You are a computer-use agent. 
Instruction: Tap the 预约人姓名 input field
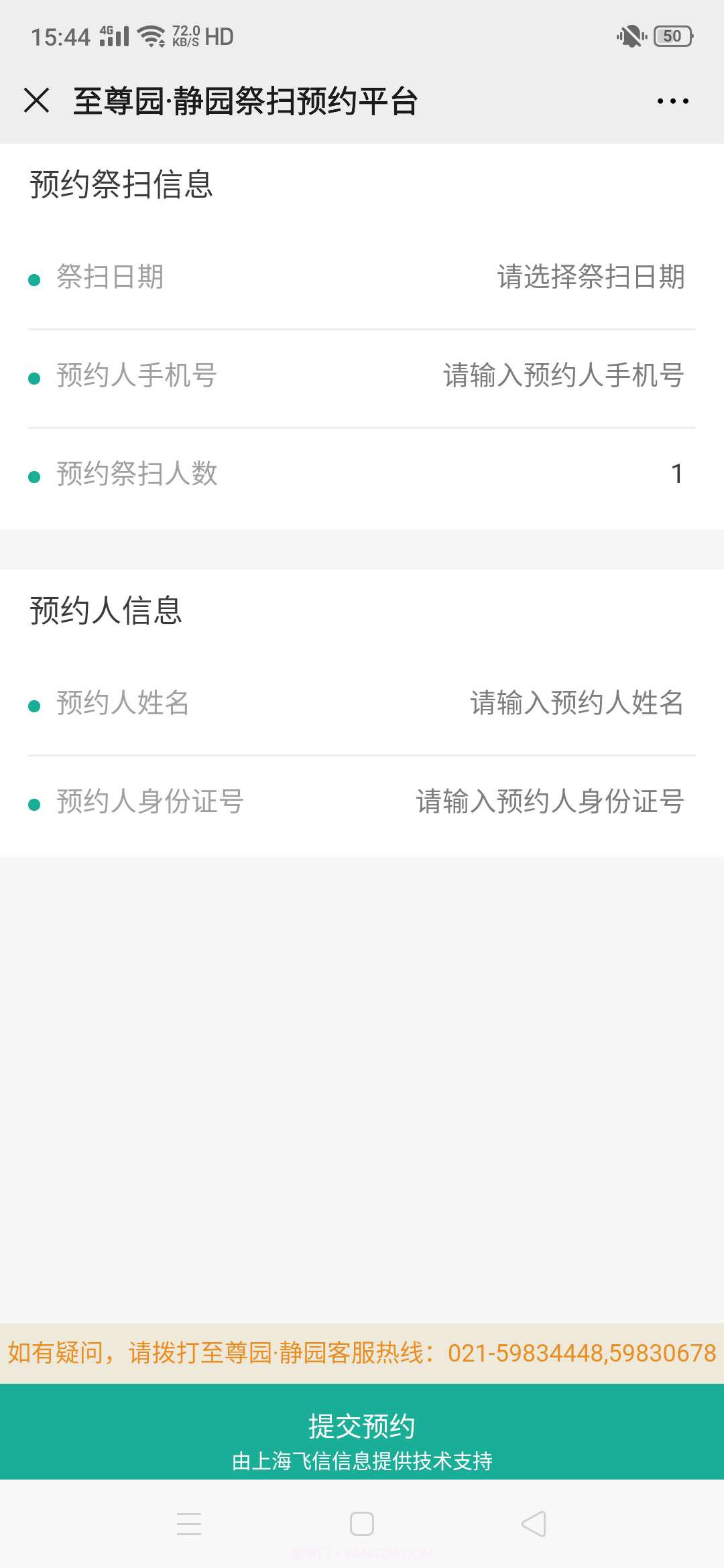577,704
